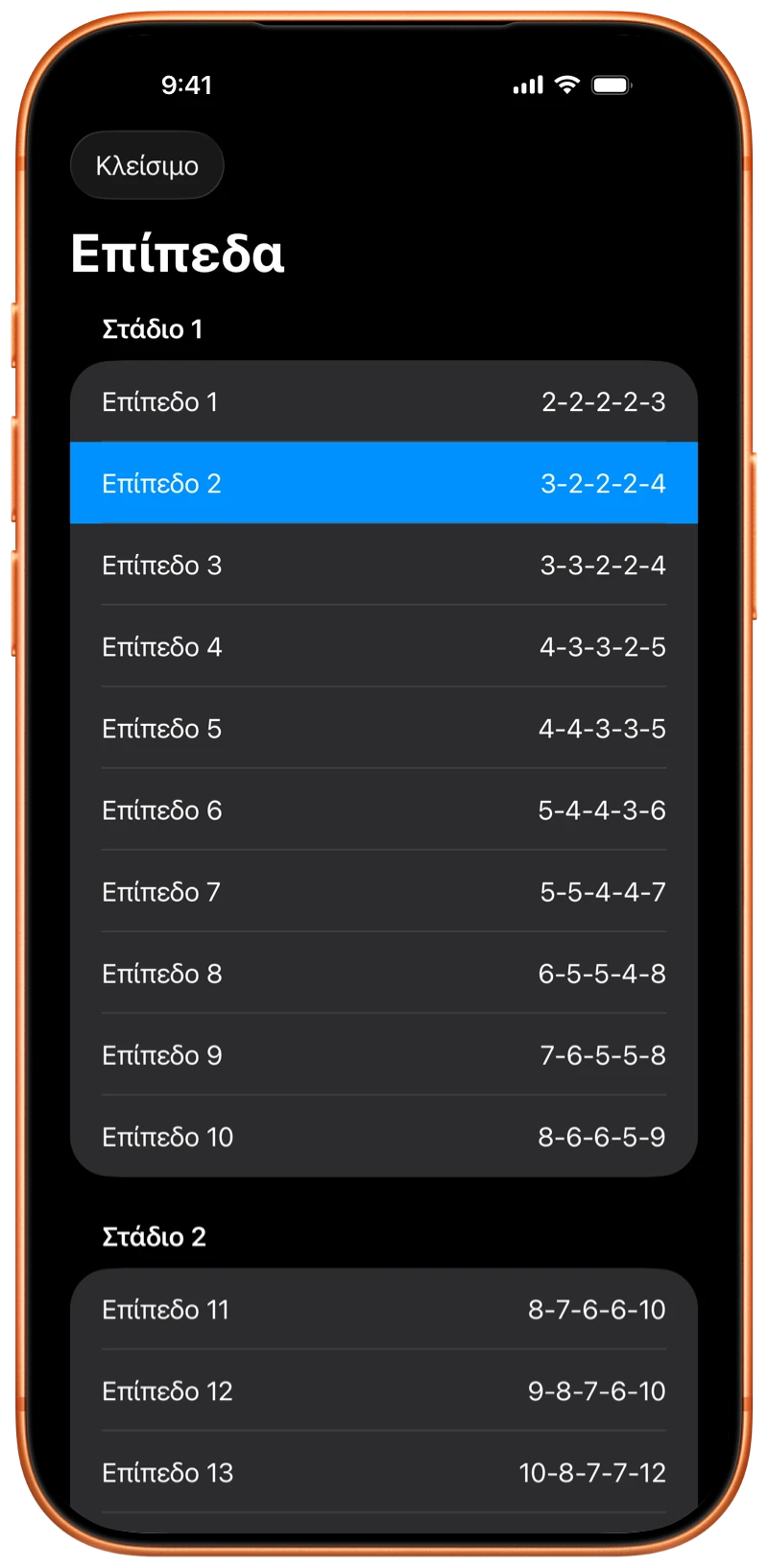Choose Επίπεδο 8 row
The height and width of the screenshot is (1568, 768).
coord(384,973)
